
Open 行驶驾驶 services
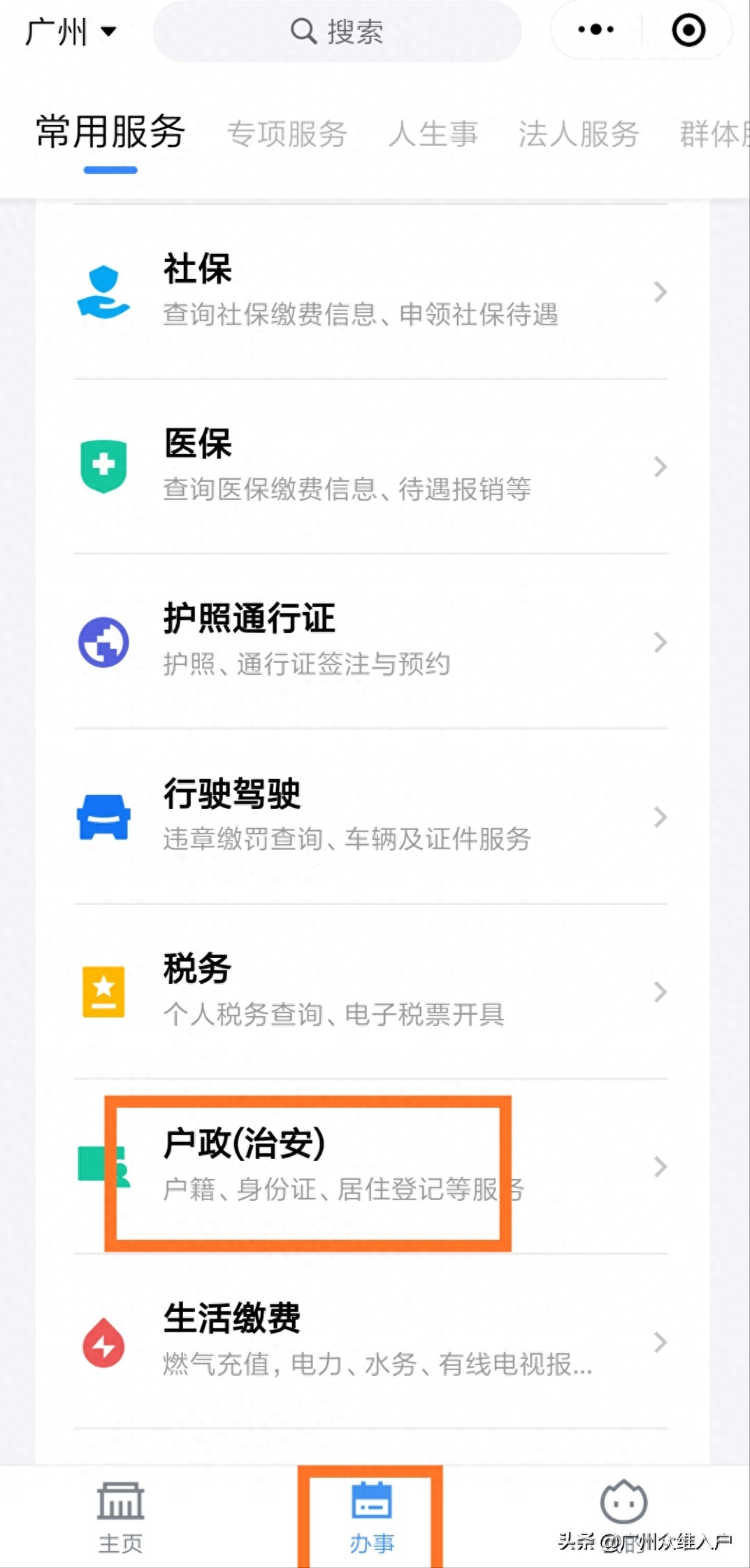tap(371, 816)
